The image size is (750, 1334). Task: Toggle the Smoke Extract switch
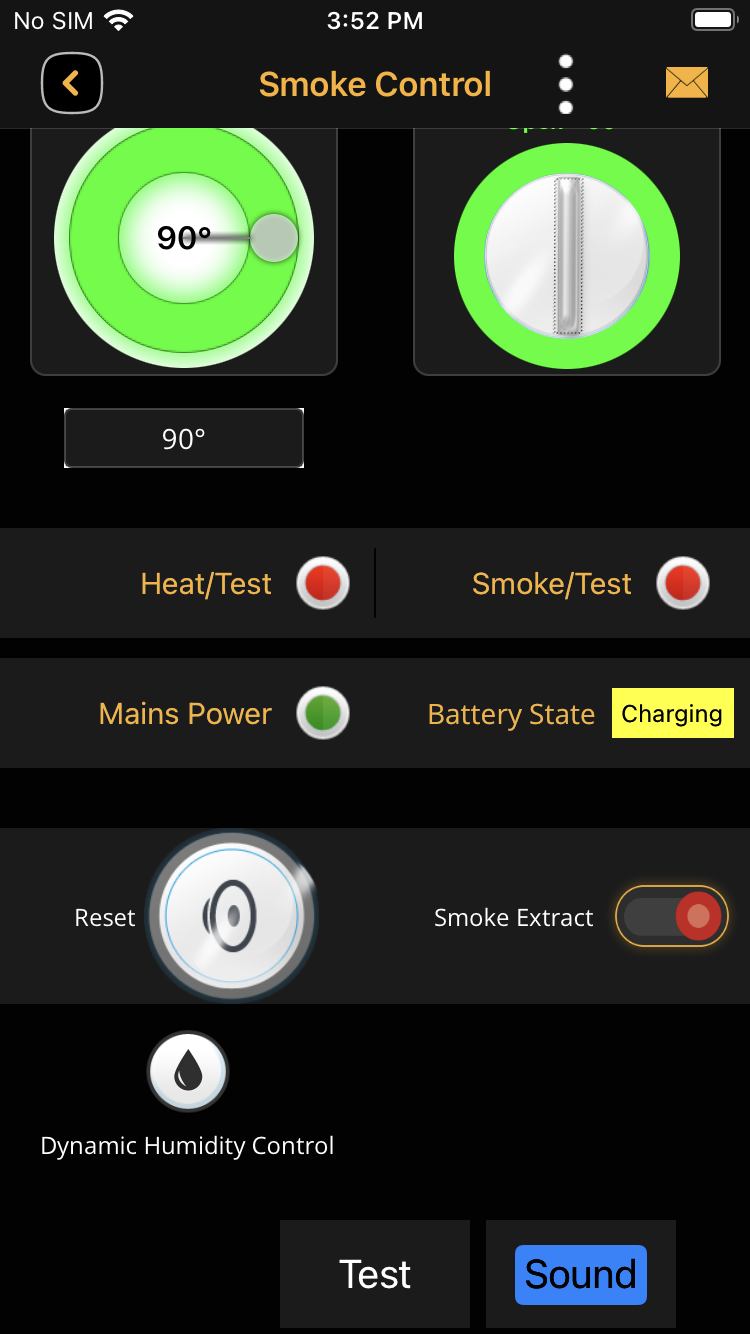tap(671, 916)
